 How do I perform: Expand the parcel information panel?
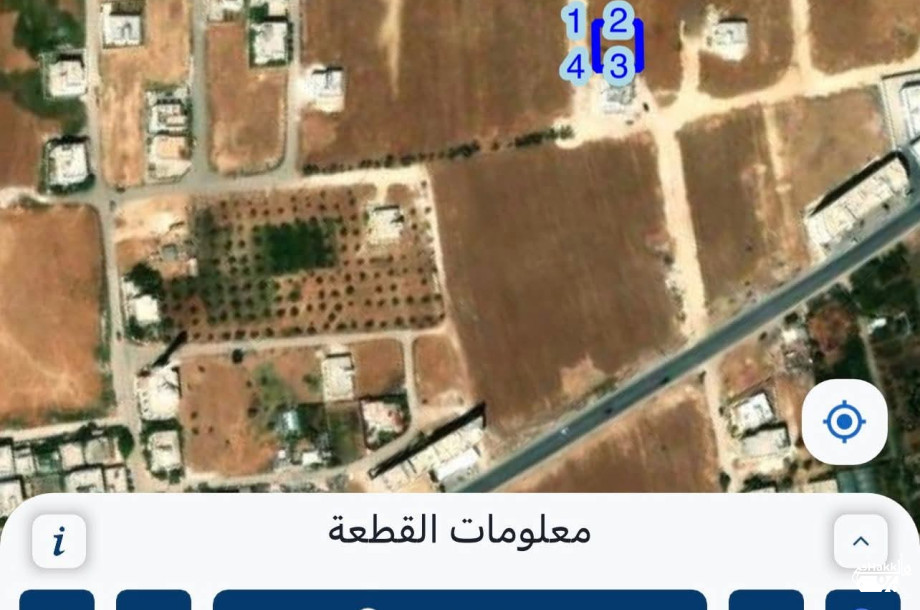(x=860, y=542)
